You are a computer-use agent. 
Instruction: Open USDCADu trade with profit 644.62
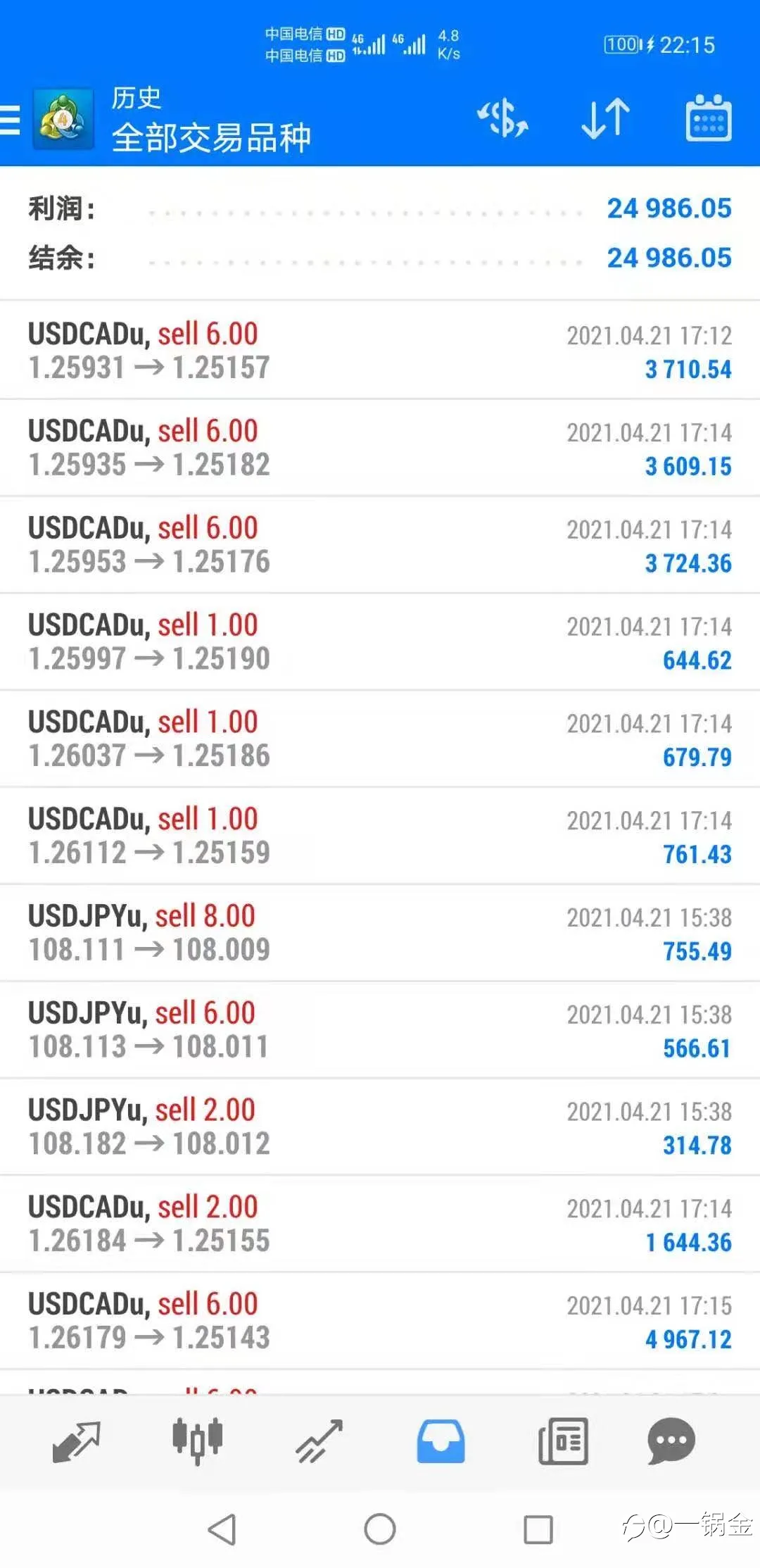click(380, 642)
